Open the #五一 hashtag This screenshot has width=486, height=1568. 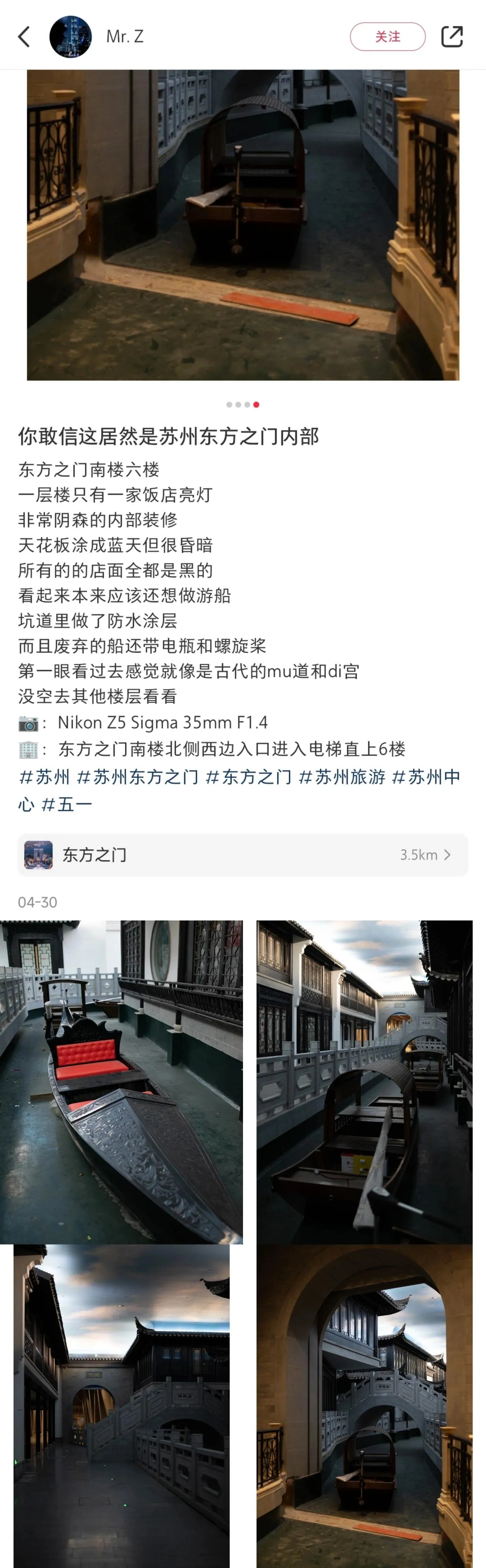pos(67,804)
